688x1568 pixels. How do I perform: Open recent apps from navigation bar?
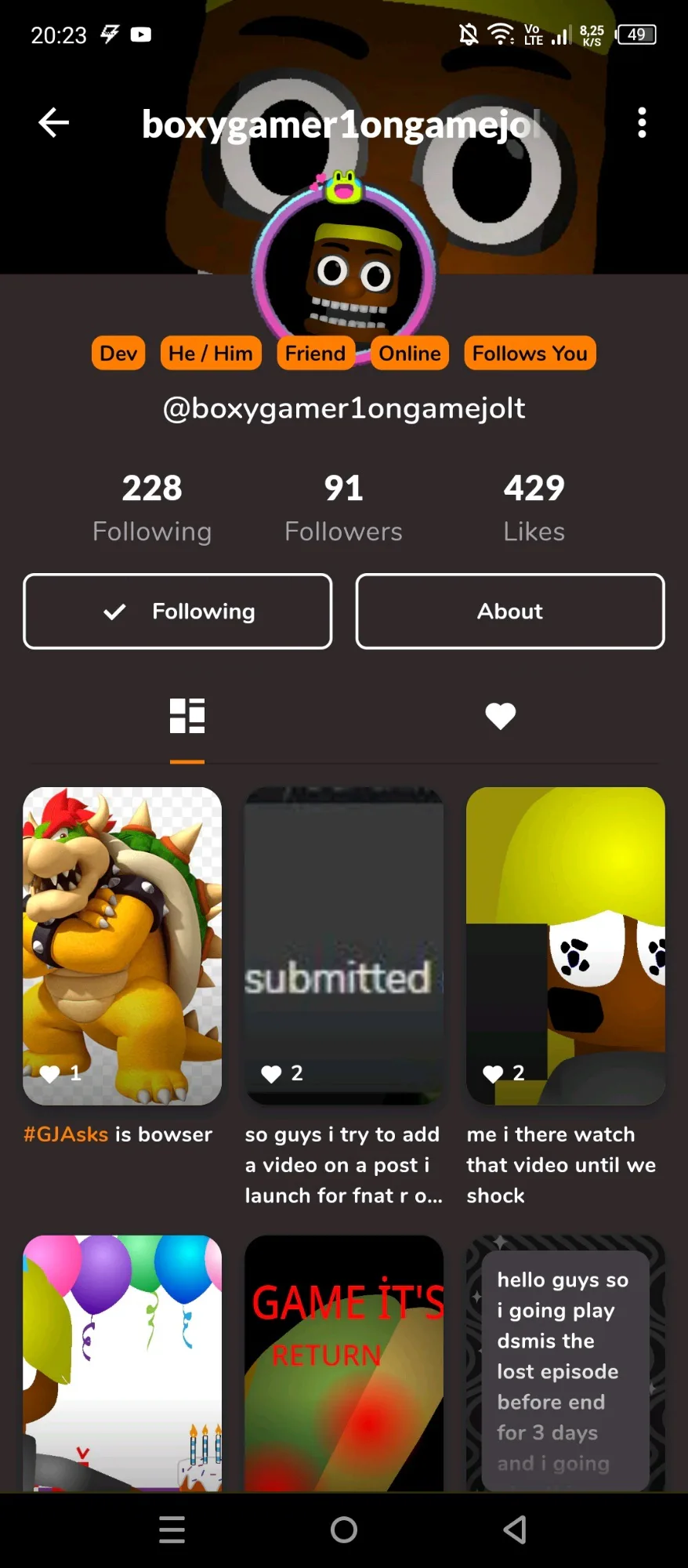(172, 1530)
